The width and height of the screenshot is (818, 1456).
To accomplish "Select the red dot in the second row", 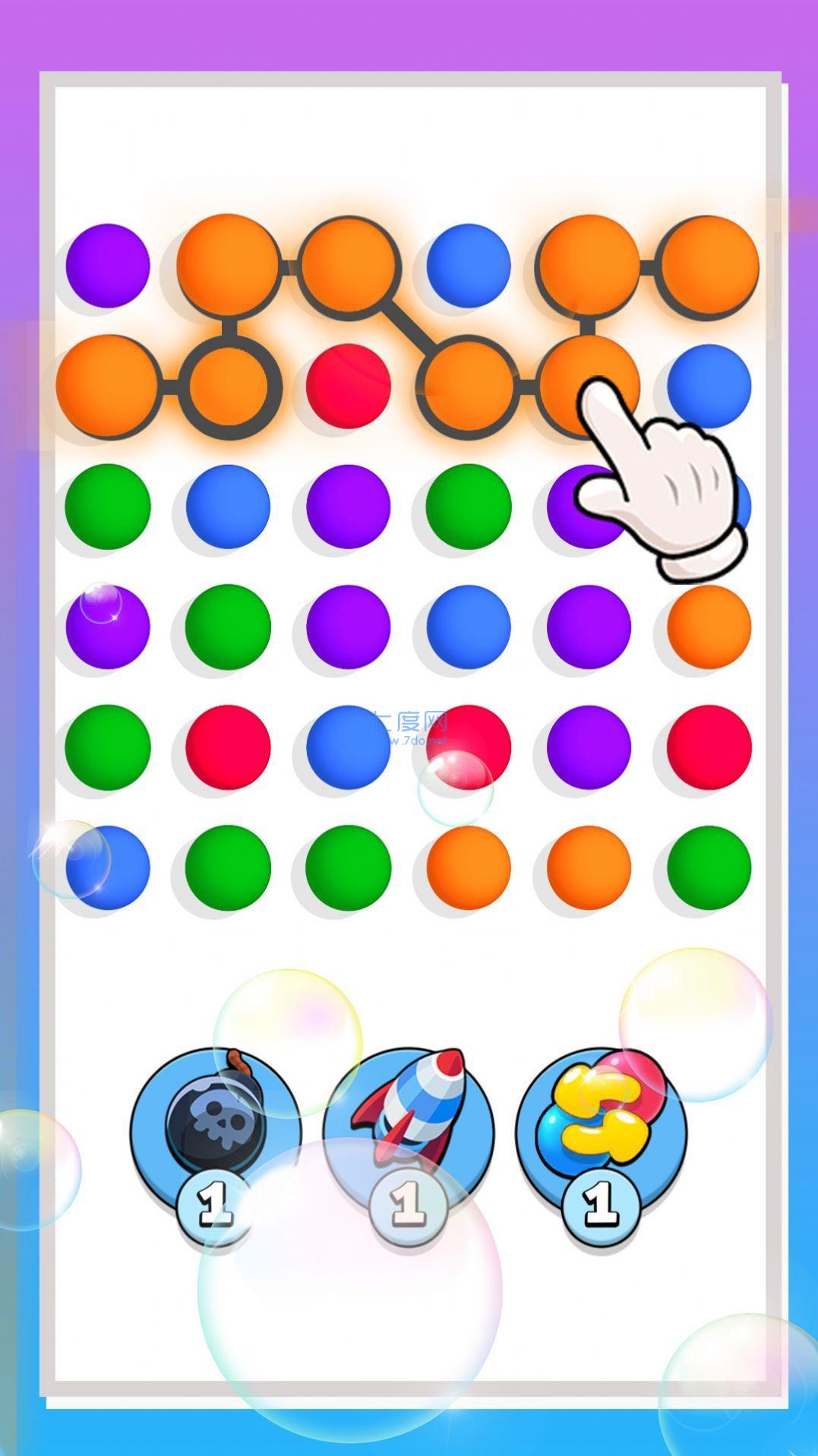I will coord(349,387).
